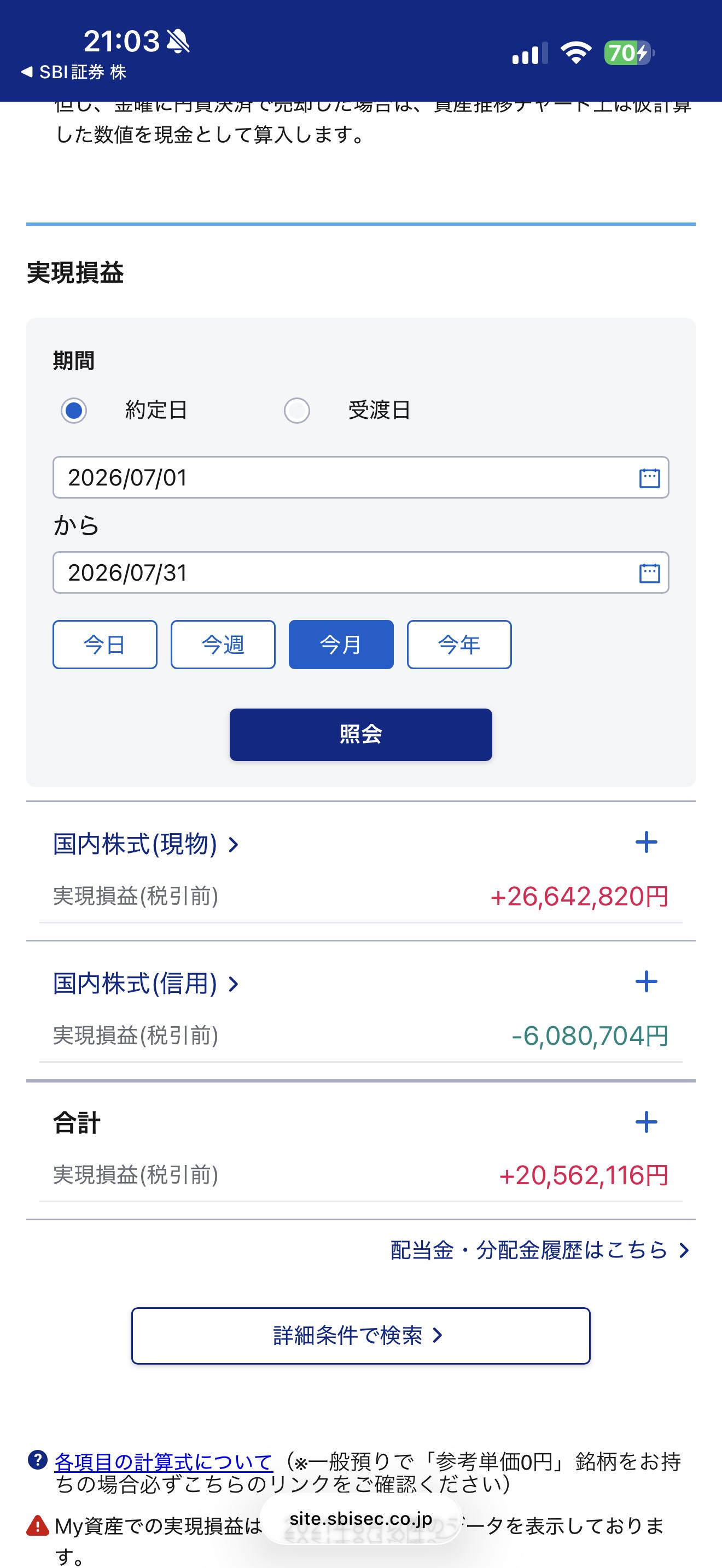The image size is (722, 1568).
Task: Expand the 国内株式(信用) plus icon
Action: 646,981
